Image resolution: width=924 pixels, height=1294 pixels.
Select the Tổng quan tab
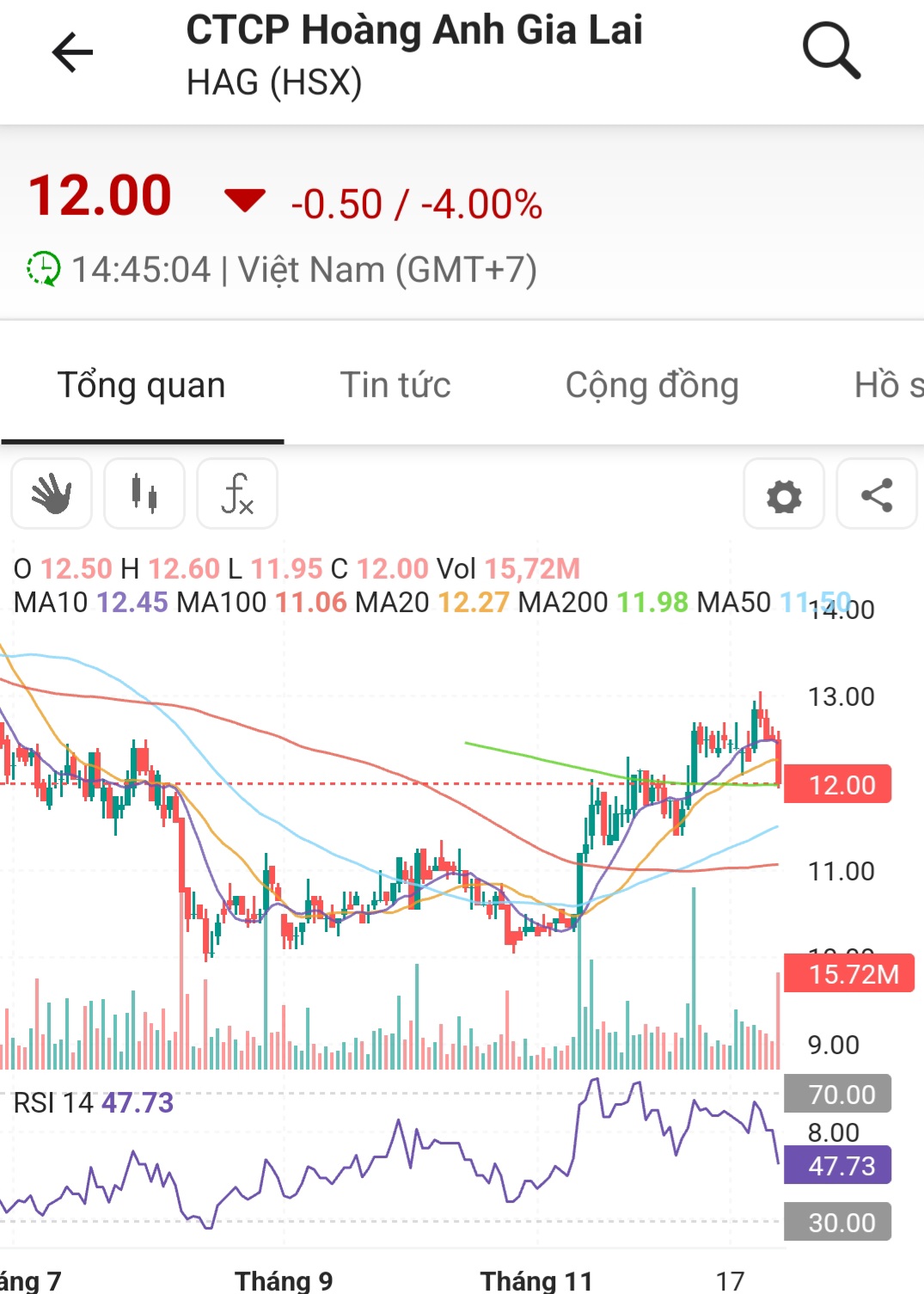[142, 385]
